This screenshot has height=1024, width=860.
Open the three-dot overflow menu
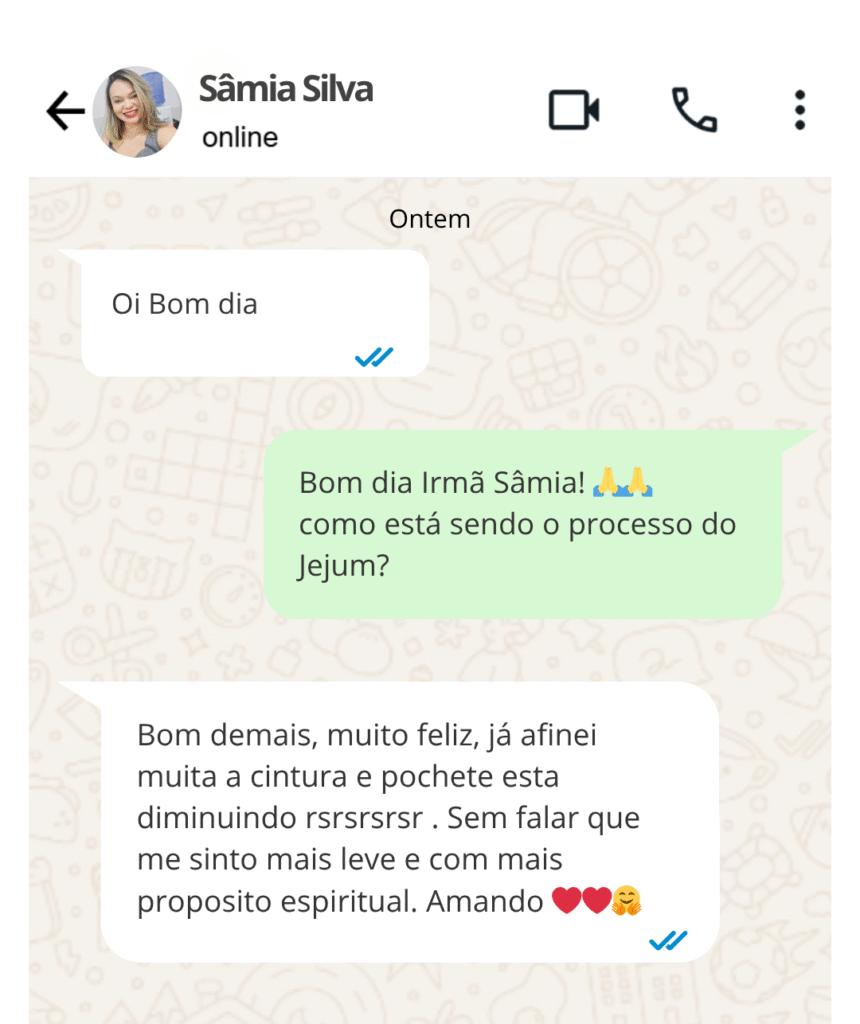[799, 110]
